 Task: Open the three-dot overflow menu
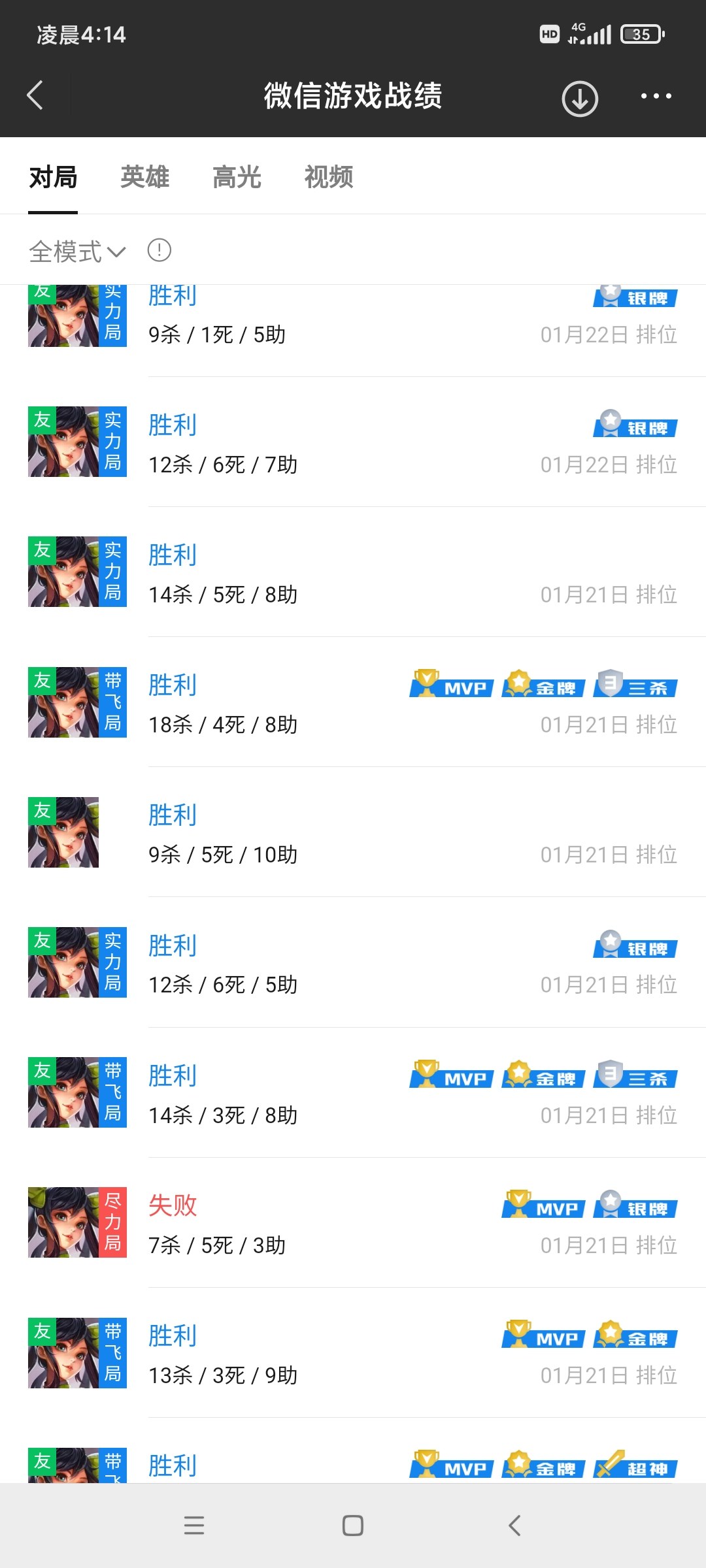(656, 96)
